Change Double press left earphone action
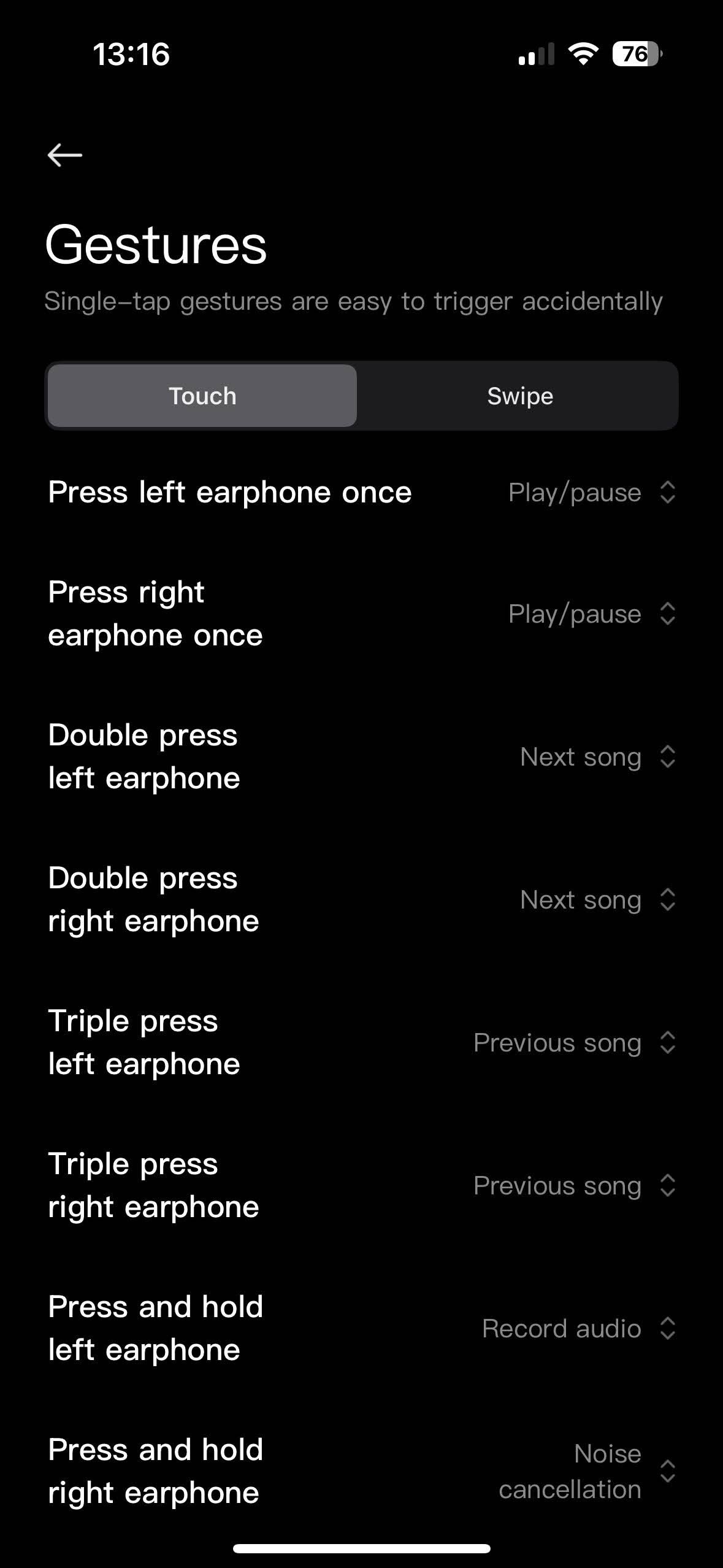The image size is (723, 1568). coord(598,756)
